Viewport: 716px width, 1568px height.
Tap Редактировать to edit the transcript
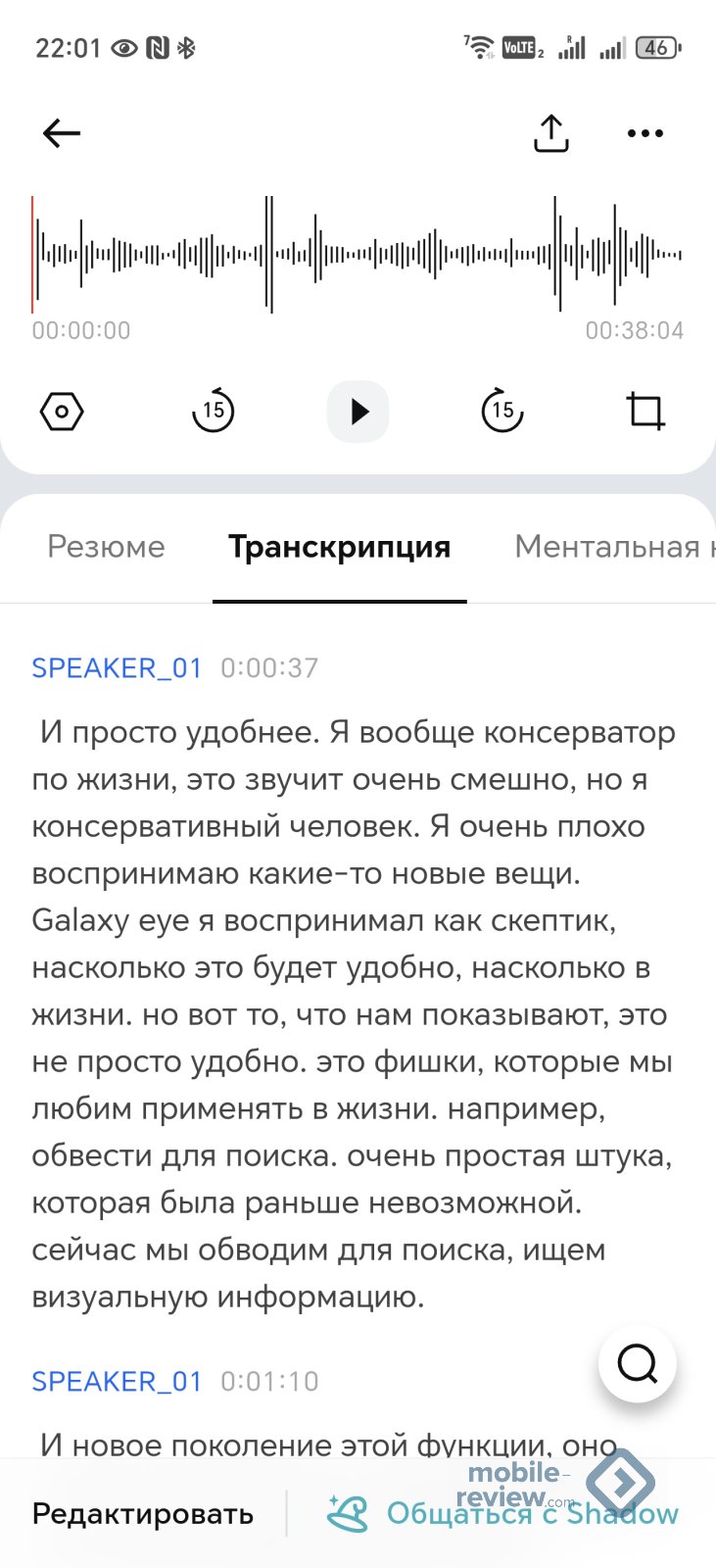click(x=143, y=1514)
